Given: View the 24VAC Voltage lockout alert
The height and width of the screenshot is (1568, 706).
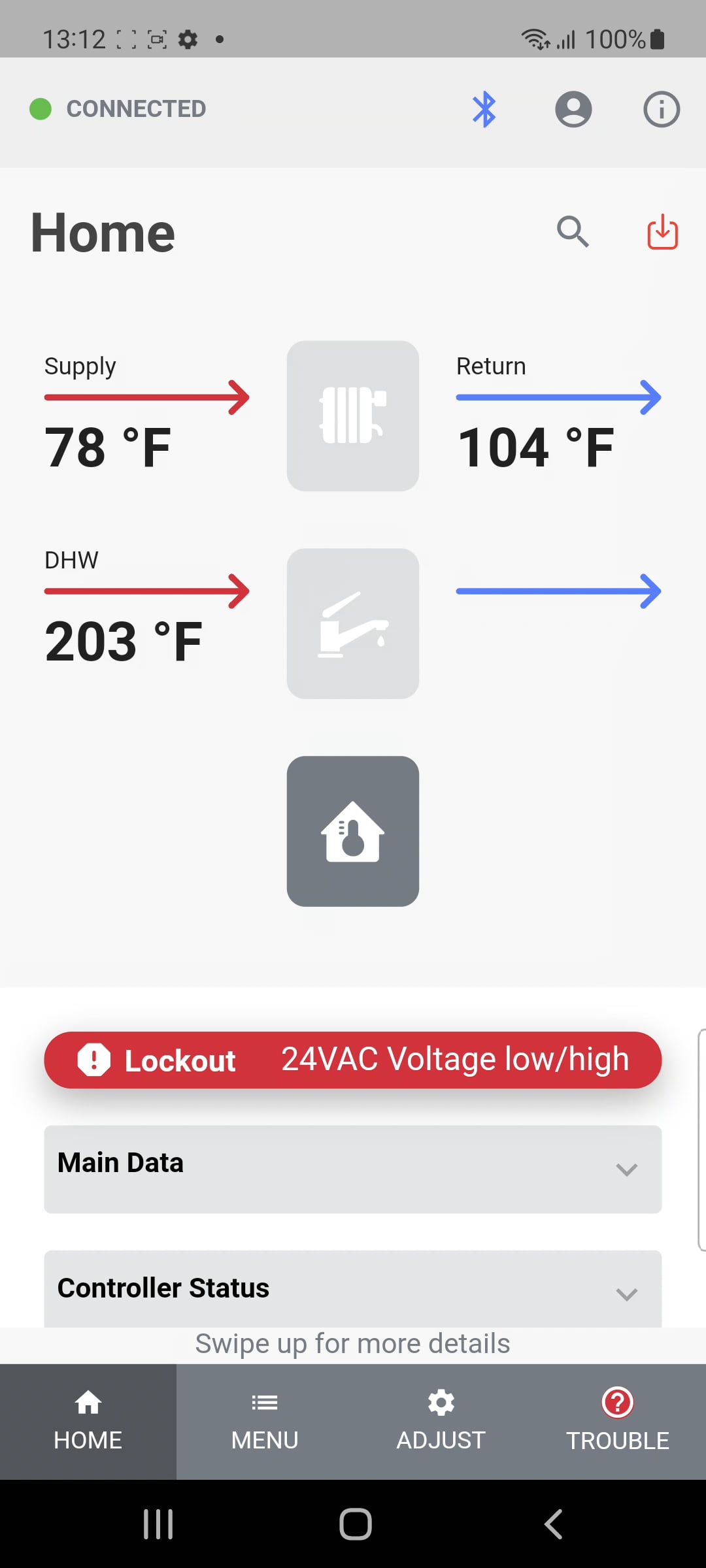Looking at the screenshot, I should (x=353, y=1060).
